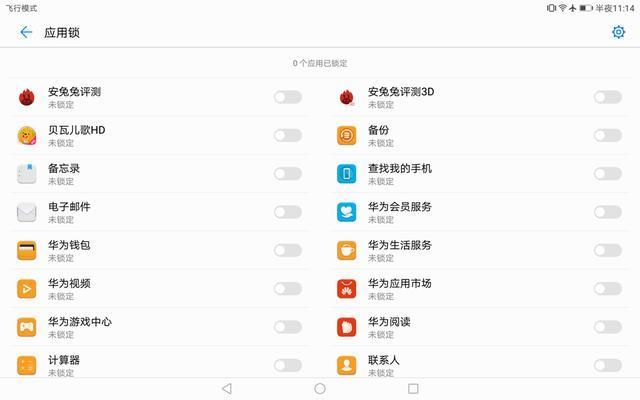Enable lock for 安兔兔评测
Viewport: 640px width, 400px height.
287,97
